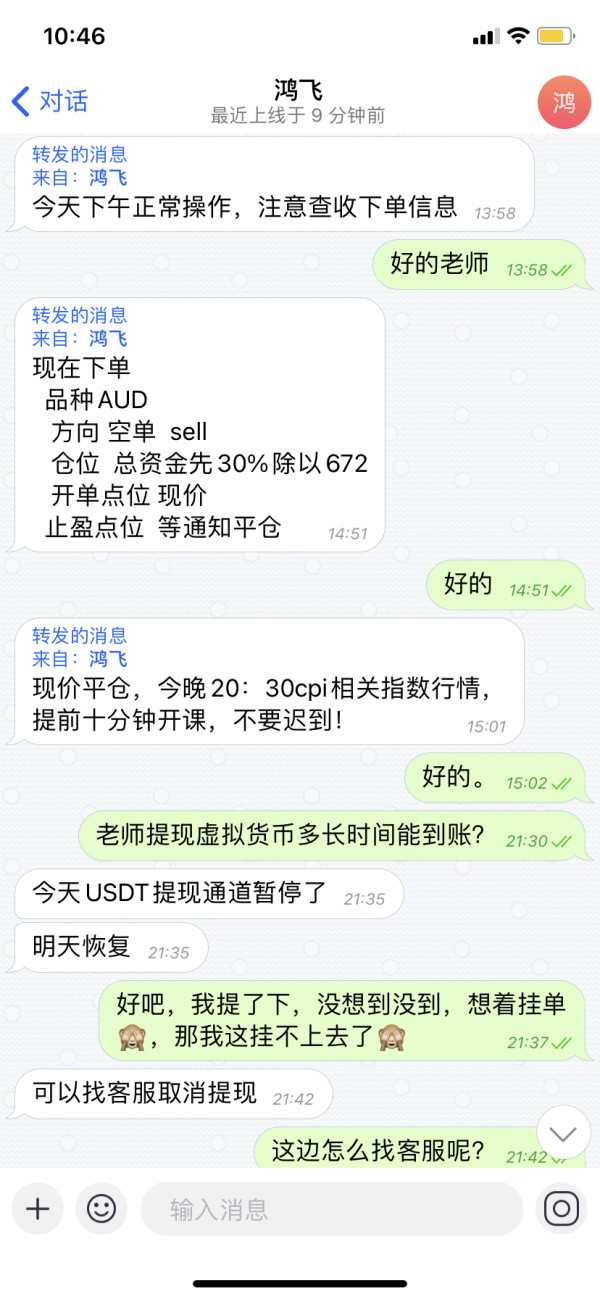This screenshot has width=600, height=1299.
Task: Open forwarded sender 鸿飞 in the 现在下单 message
Action: (108, 339)
